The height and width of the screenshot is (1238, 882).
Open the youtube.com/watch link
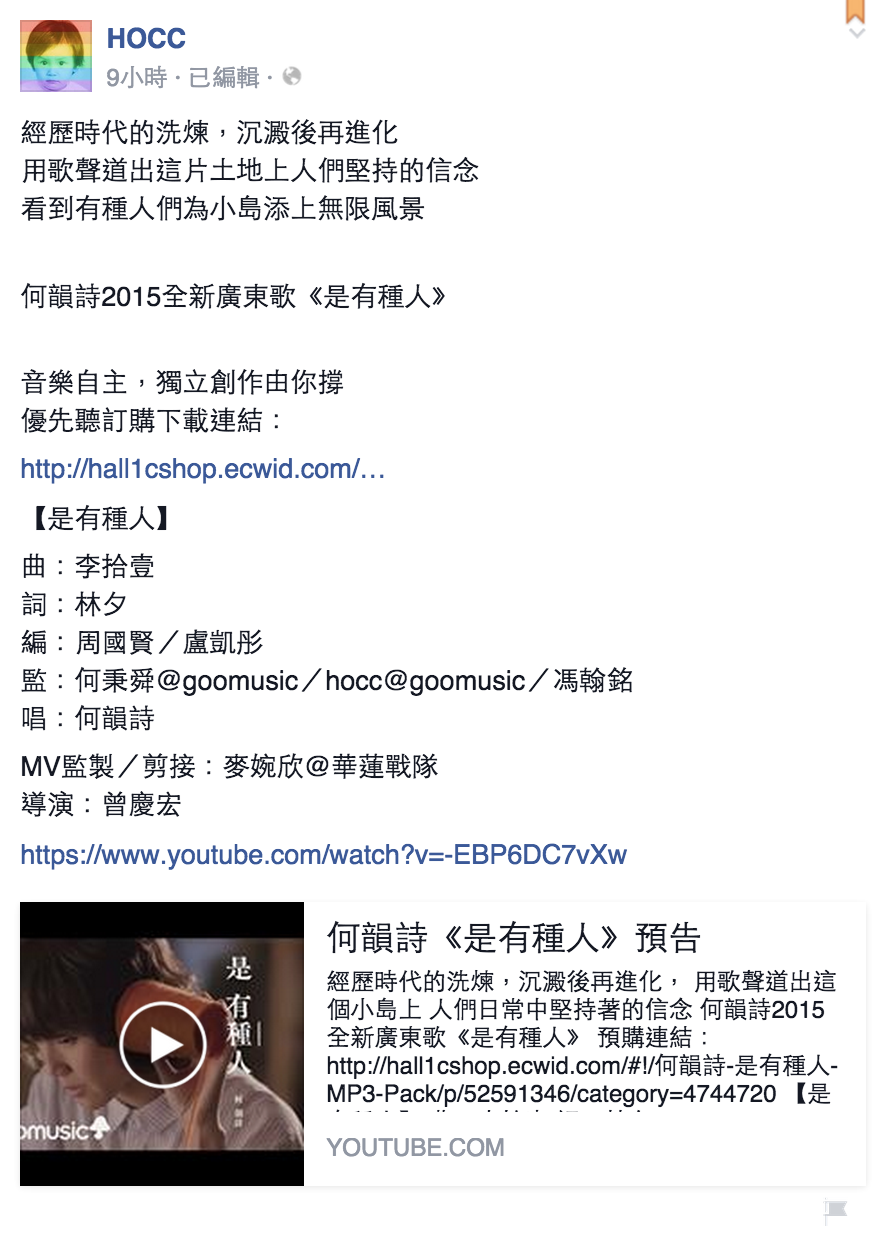pos(323,855)
